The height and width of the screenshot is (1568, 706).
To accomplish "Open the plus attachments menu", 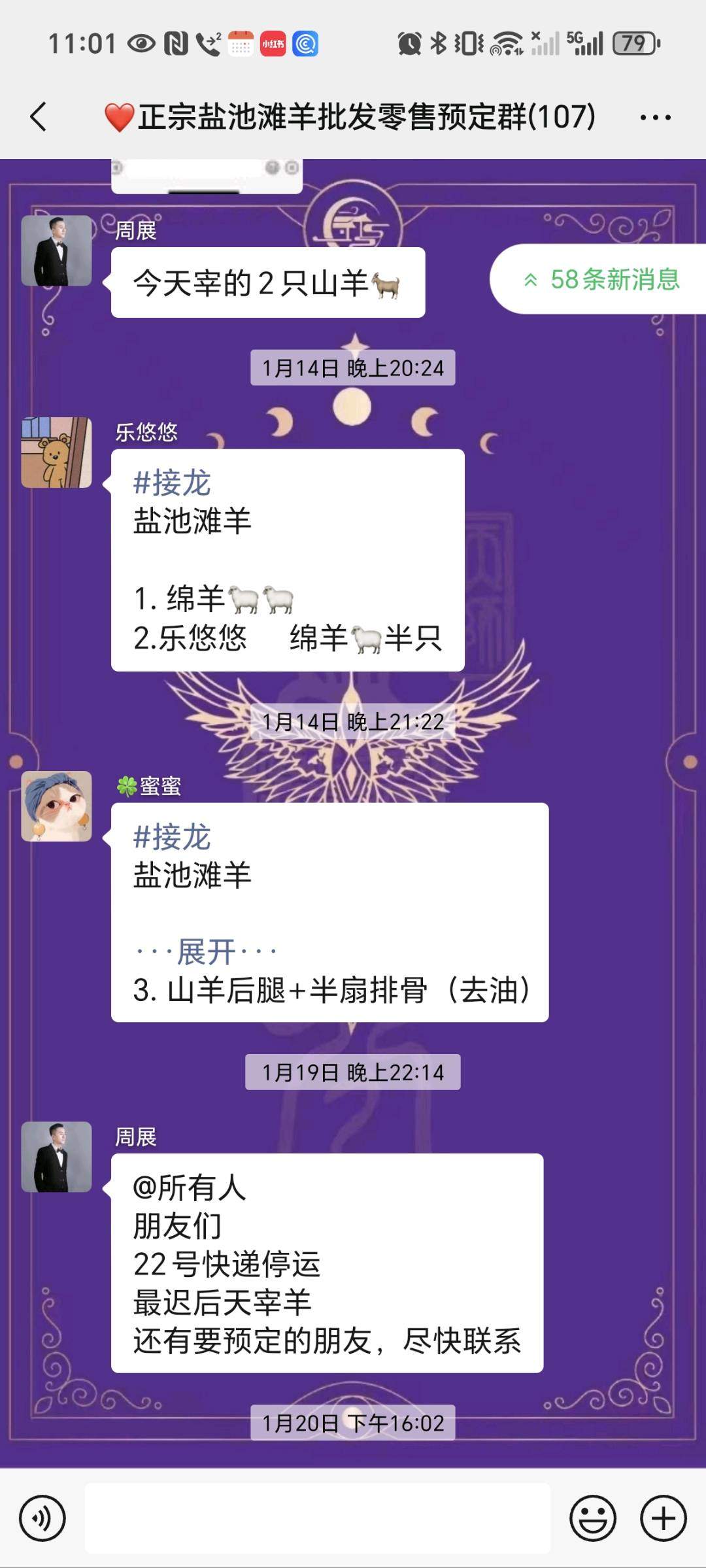I will click(663, 1518).
